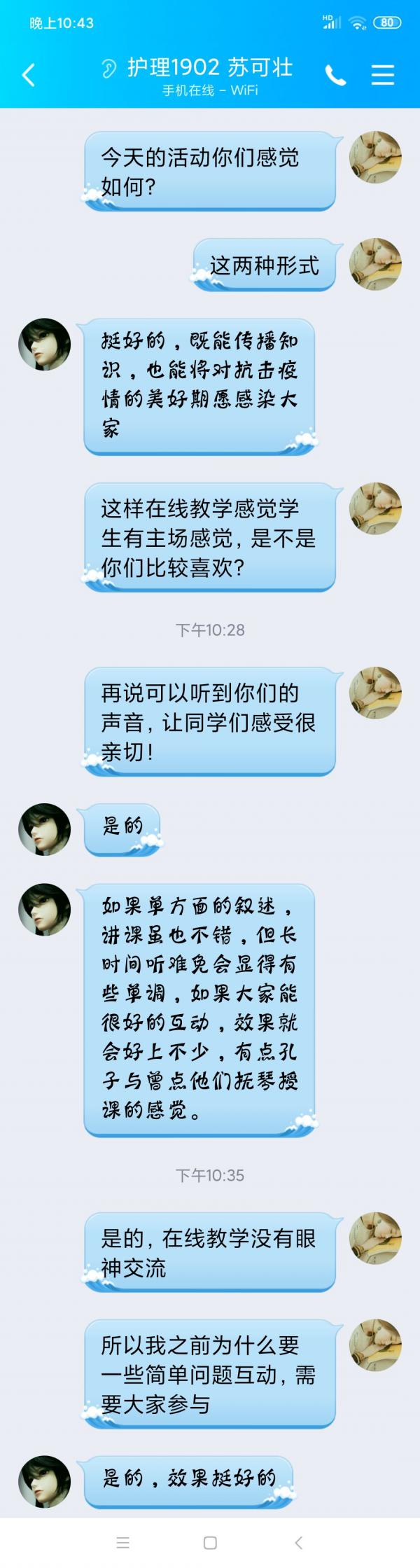Viewport: 420px width, 1568px height.
Task: Start a voice call with 苏可壮
Action: coord(335,76)
